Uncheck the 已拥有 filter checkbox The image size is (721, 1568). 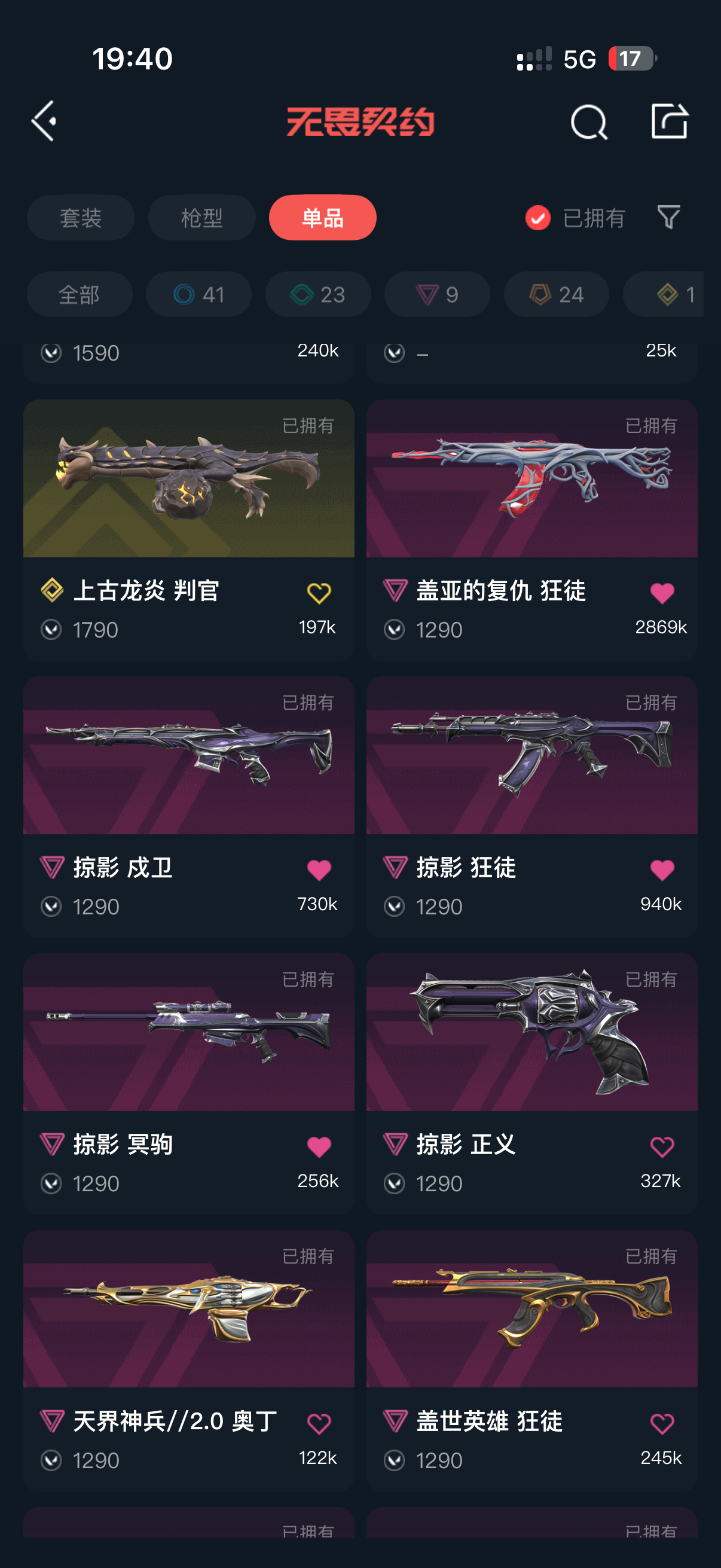pos(538,218)
